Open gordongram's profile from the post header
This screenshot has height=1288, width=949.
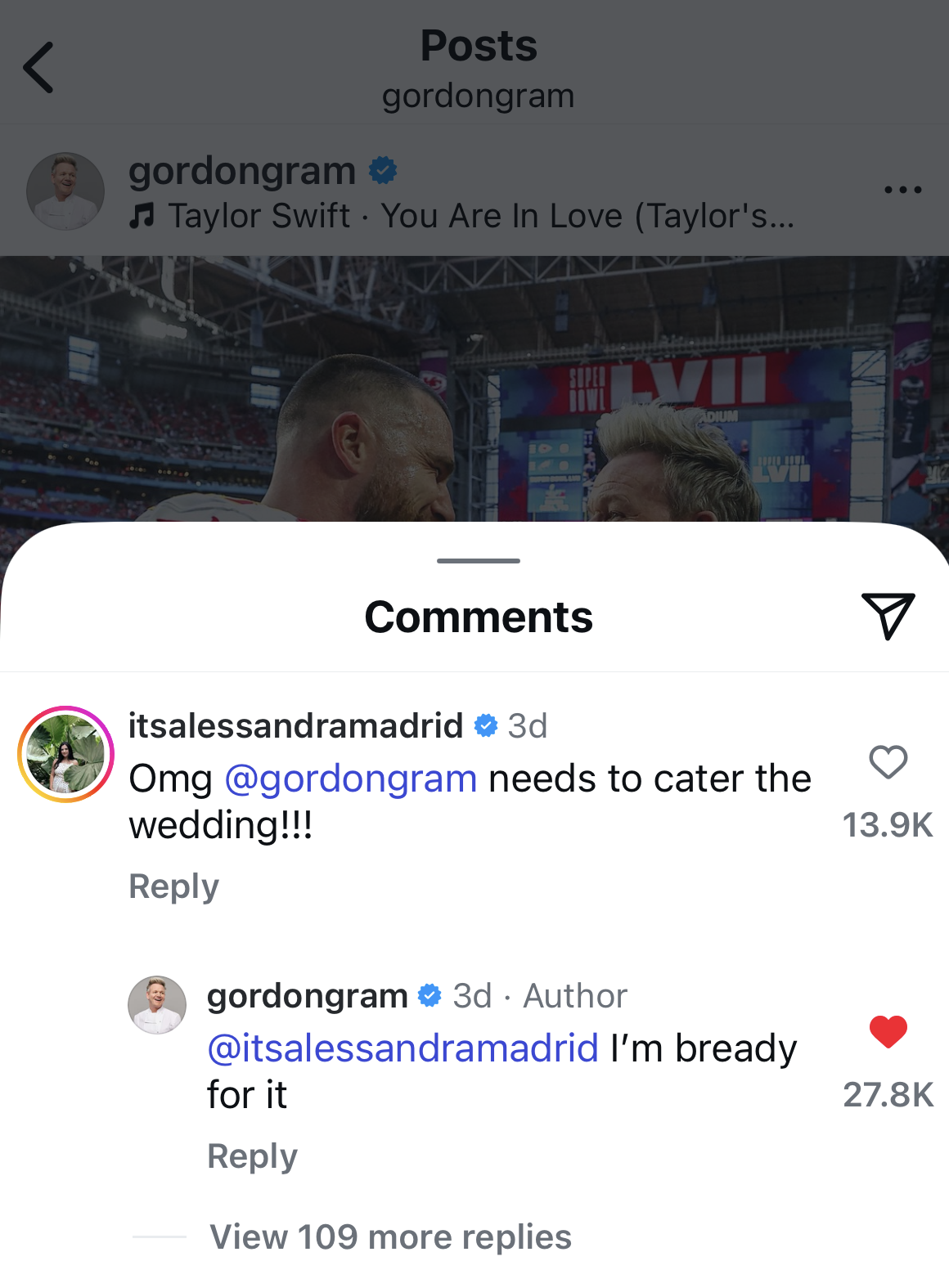coord(242,171)
